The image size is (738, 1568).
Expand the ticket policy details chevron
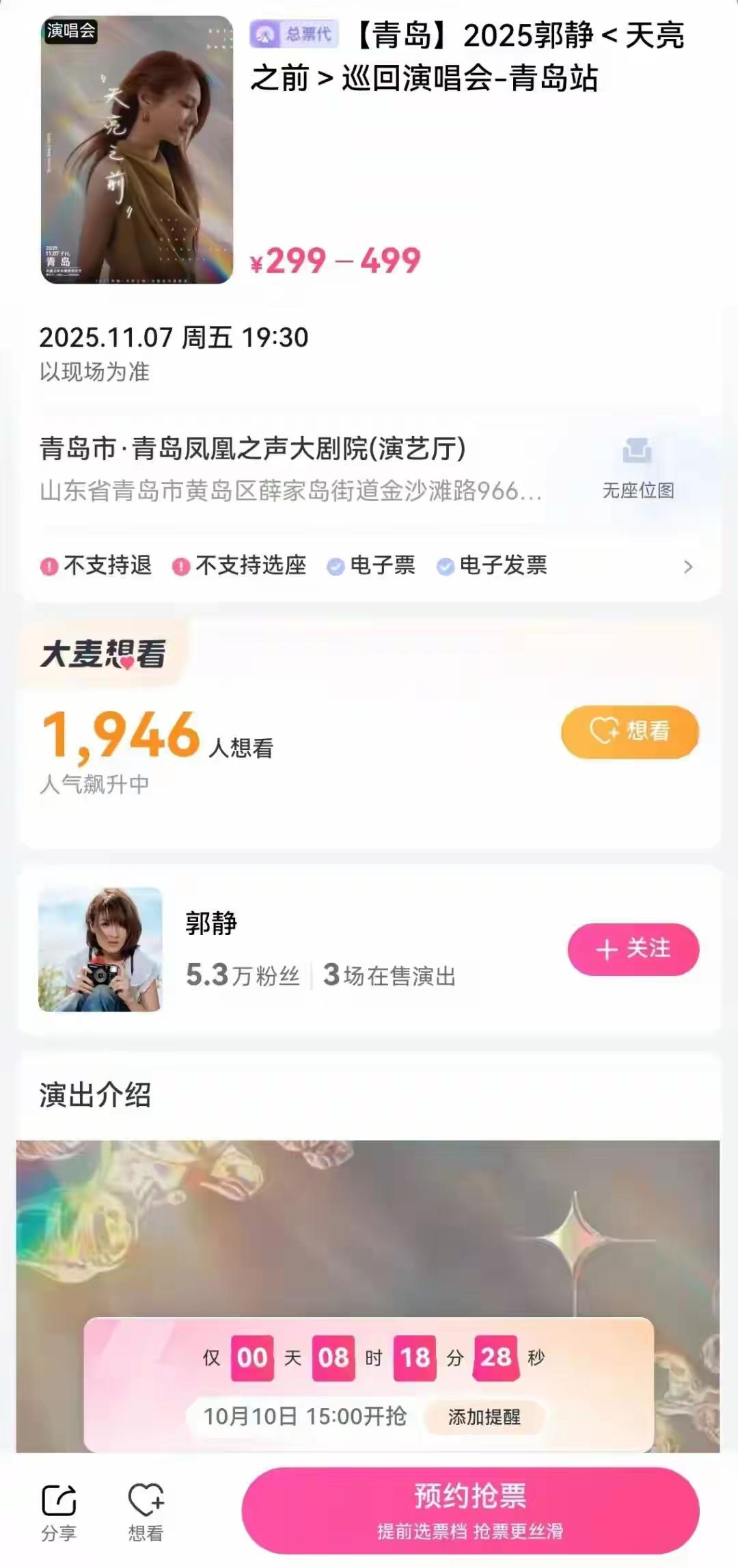tap(687, 567)
